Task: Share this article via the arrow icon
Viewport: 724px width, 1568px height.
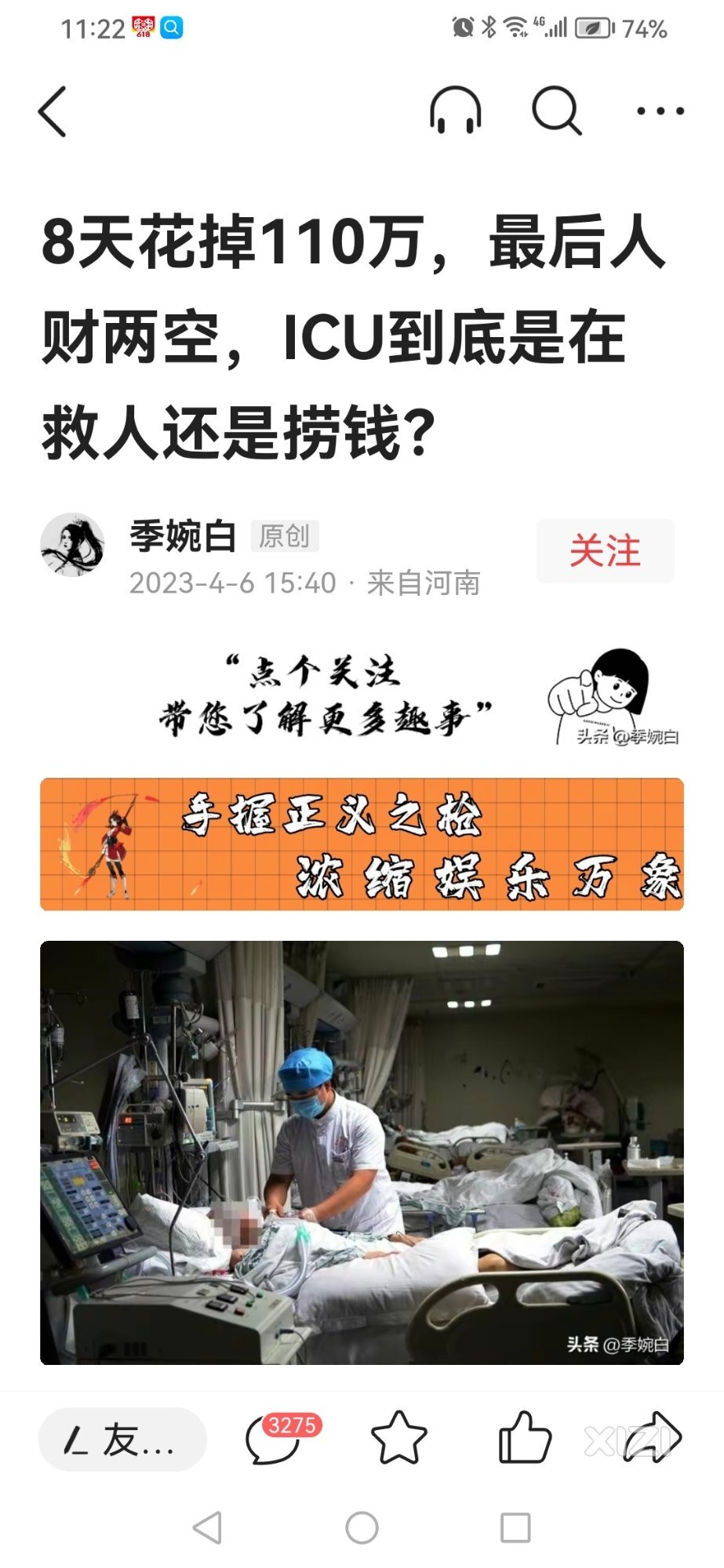Action: click(x=653, y=1437)
